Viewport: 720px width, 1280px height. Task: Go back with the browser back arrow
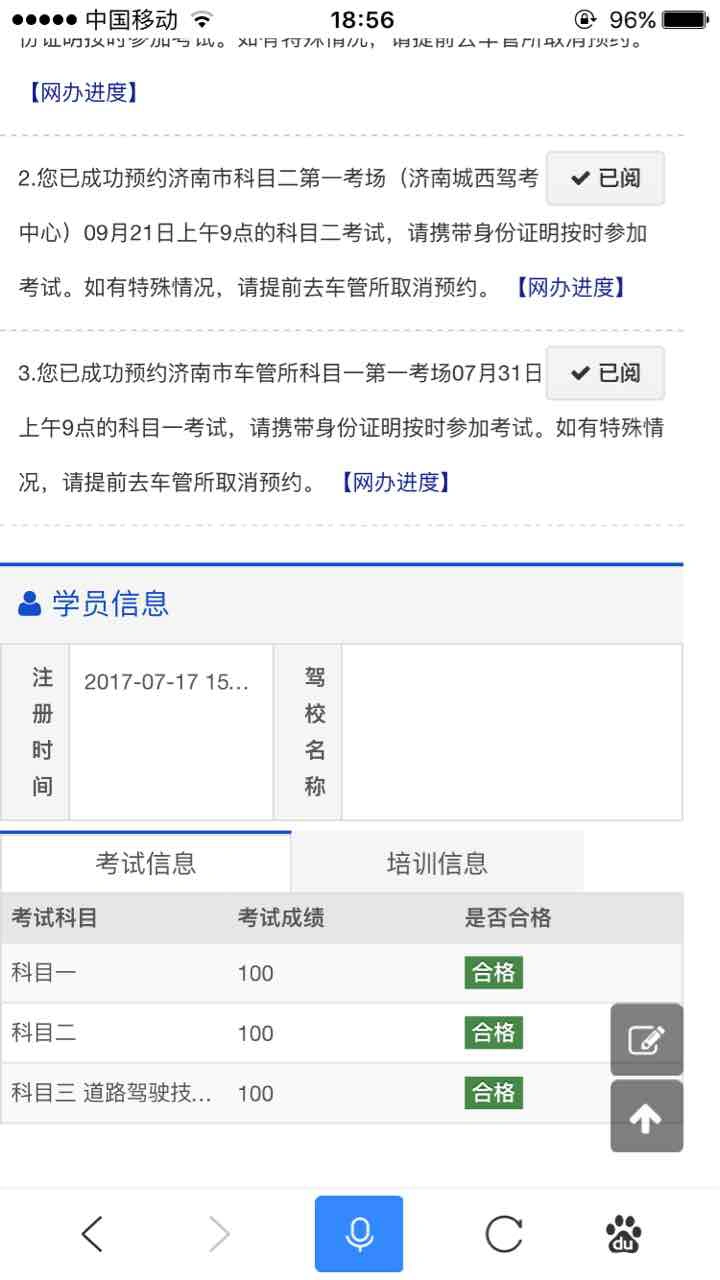tap(92, 1235)
